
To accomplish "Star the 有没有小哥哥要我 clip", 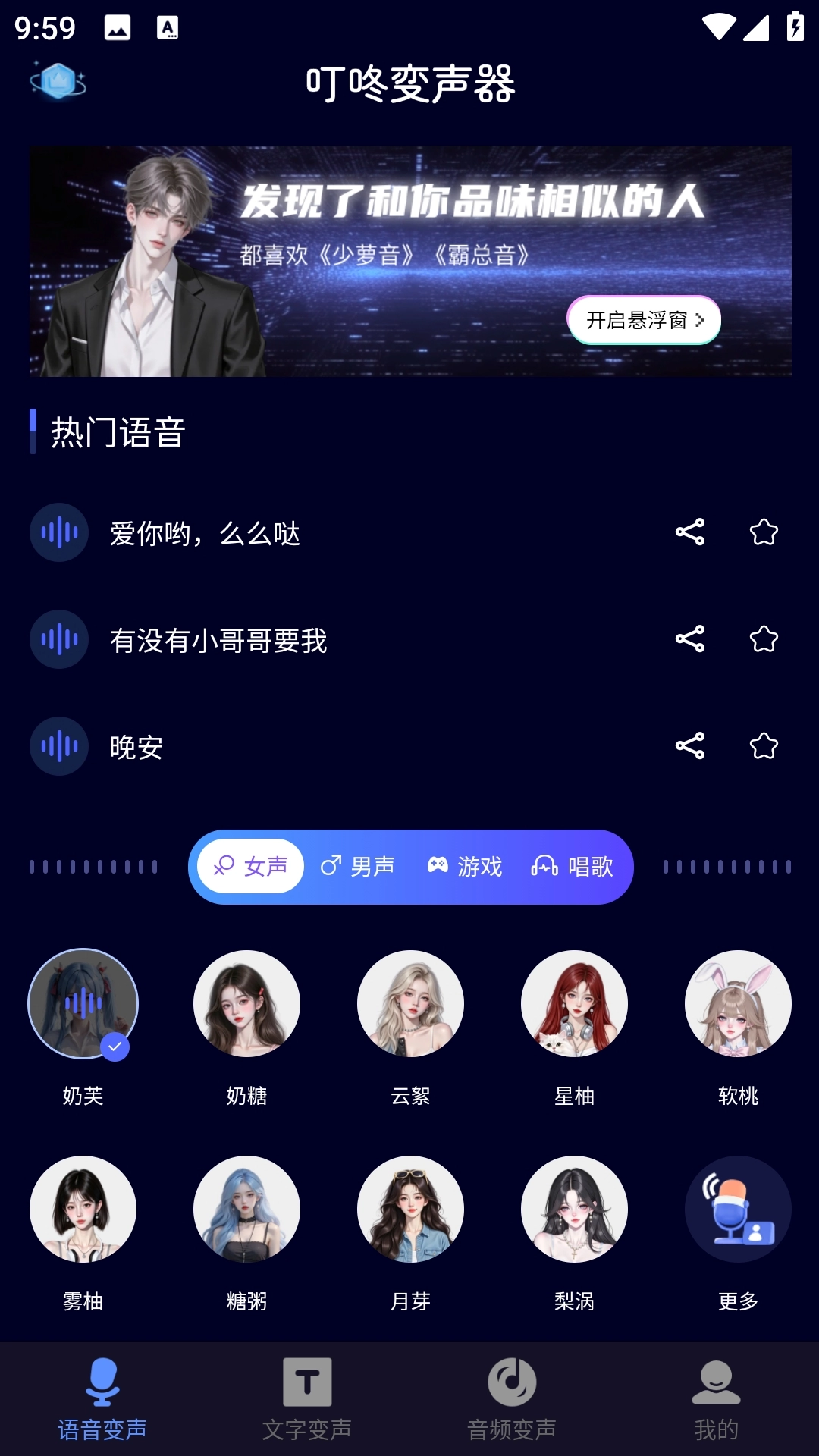I will click(x=764, y=639).
